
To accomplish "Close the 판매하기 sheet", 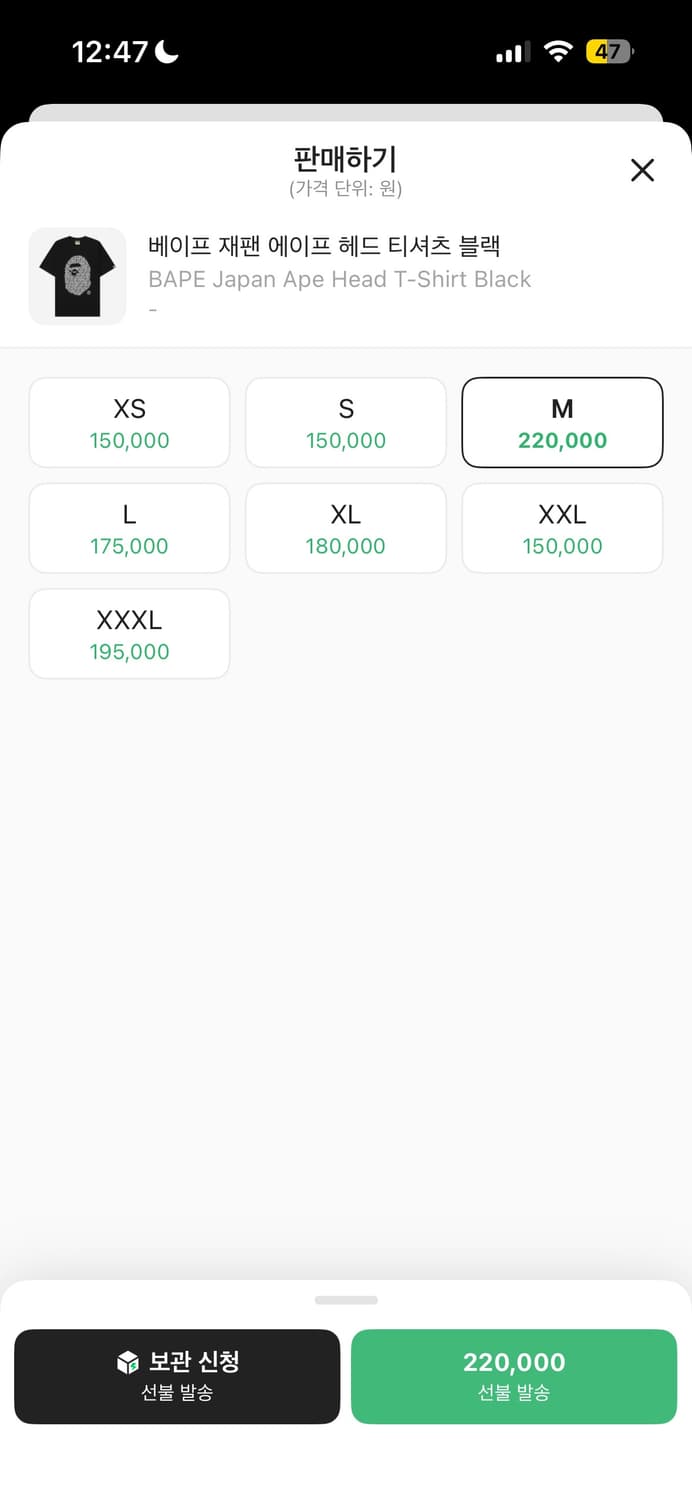I will click(642, 170).
